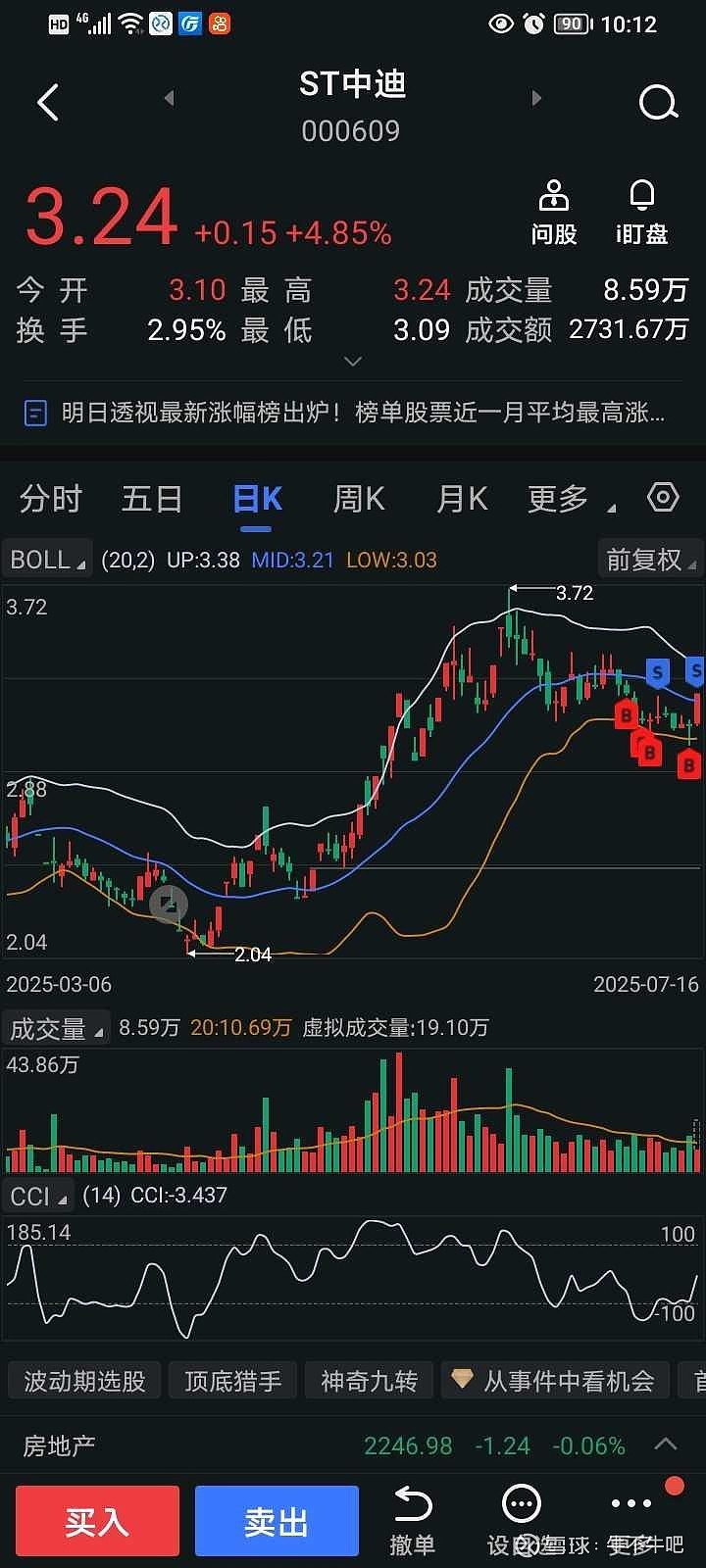Screen dimensions: 706x1568
Task: Change the BOLL indicator dropdown
Action: point(47,560)
